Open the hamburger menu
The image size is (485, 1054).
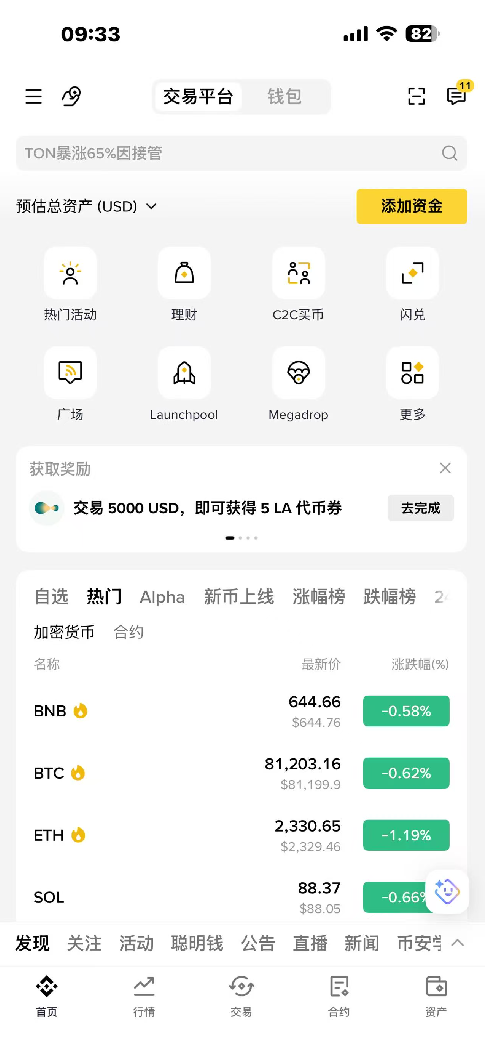coord(34,97)
